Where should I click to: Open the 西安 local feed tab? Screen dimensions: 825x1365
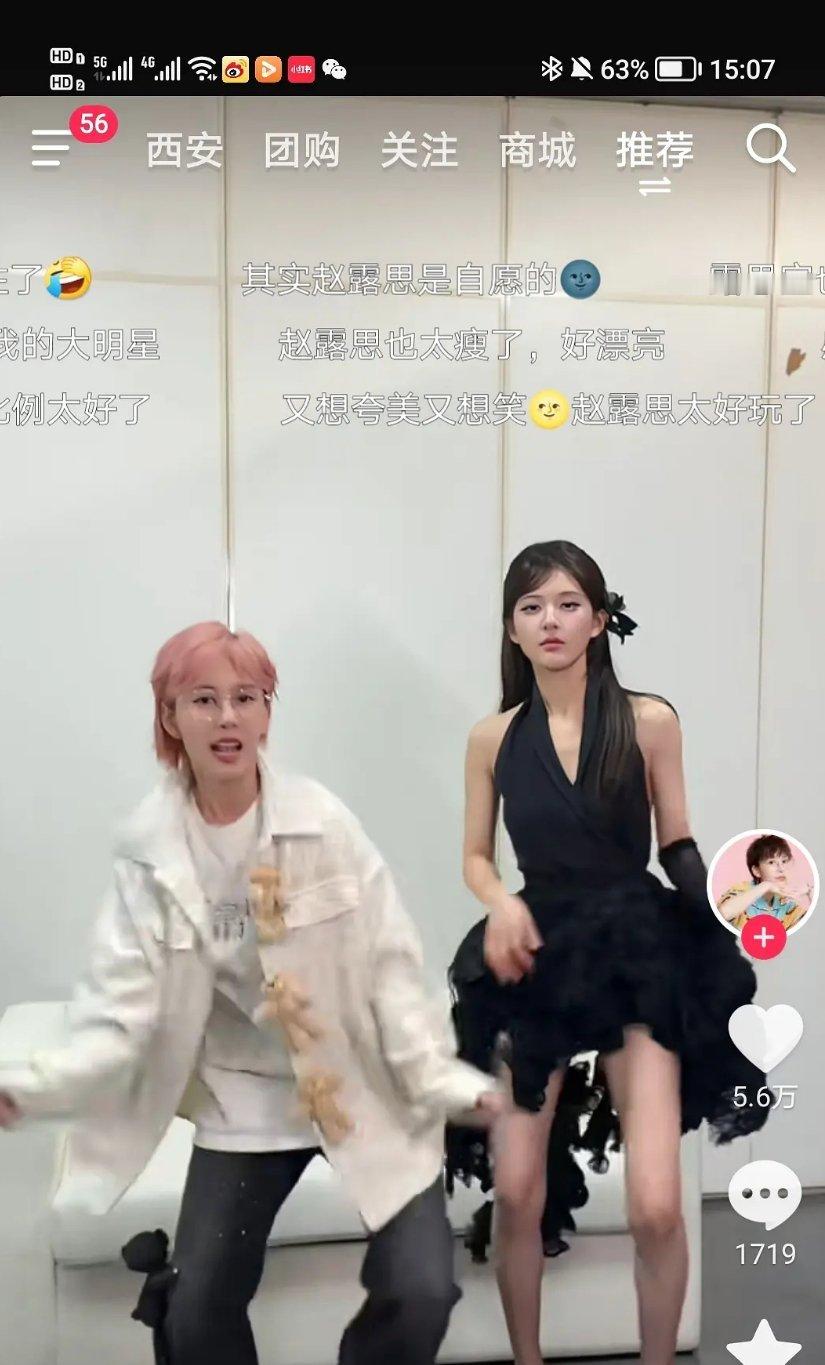pos(184,151)
